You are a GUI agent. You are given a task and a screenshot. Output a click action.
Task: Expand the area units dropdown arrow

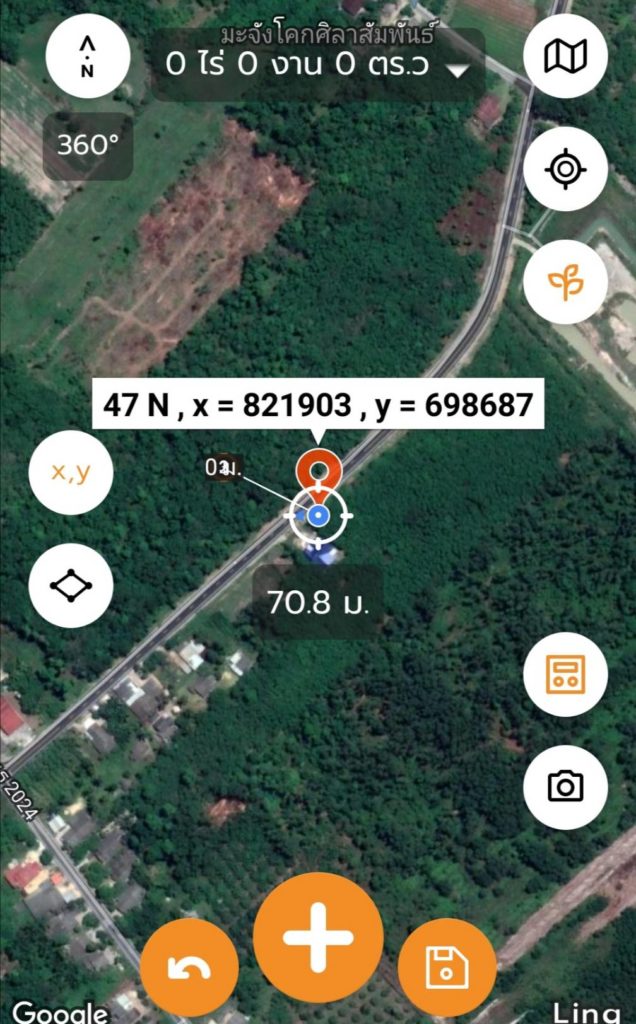(x=458, y=69)
